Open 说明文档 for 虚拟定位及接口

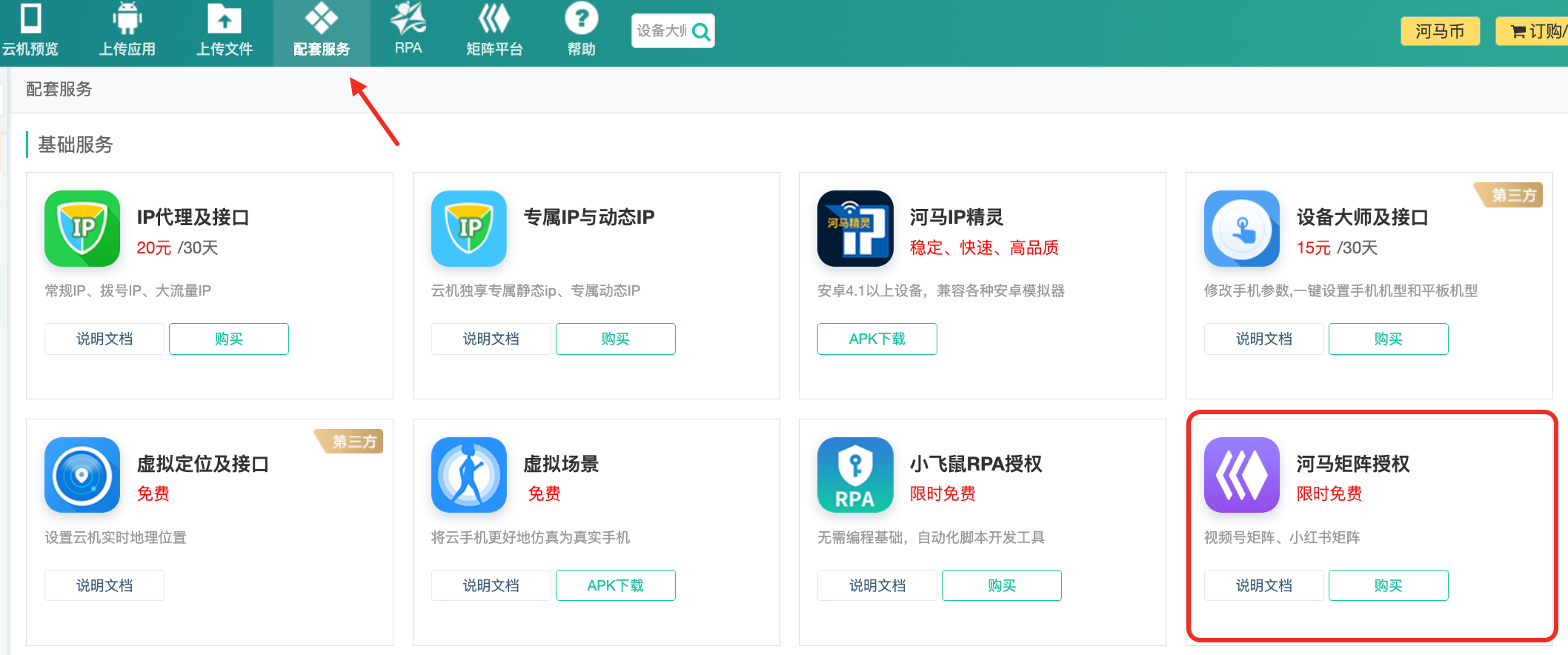104,585
